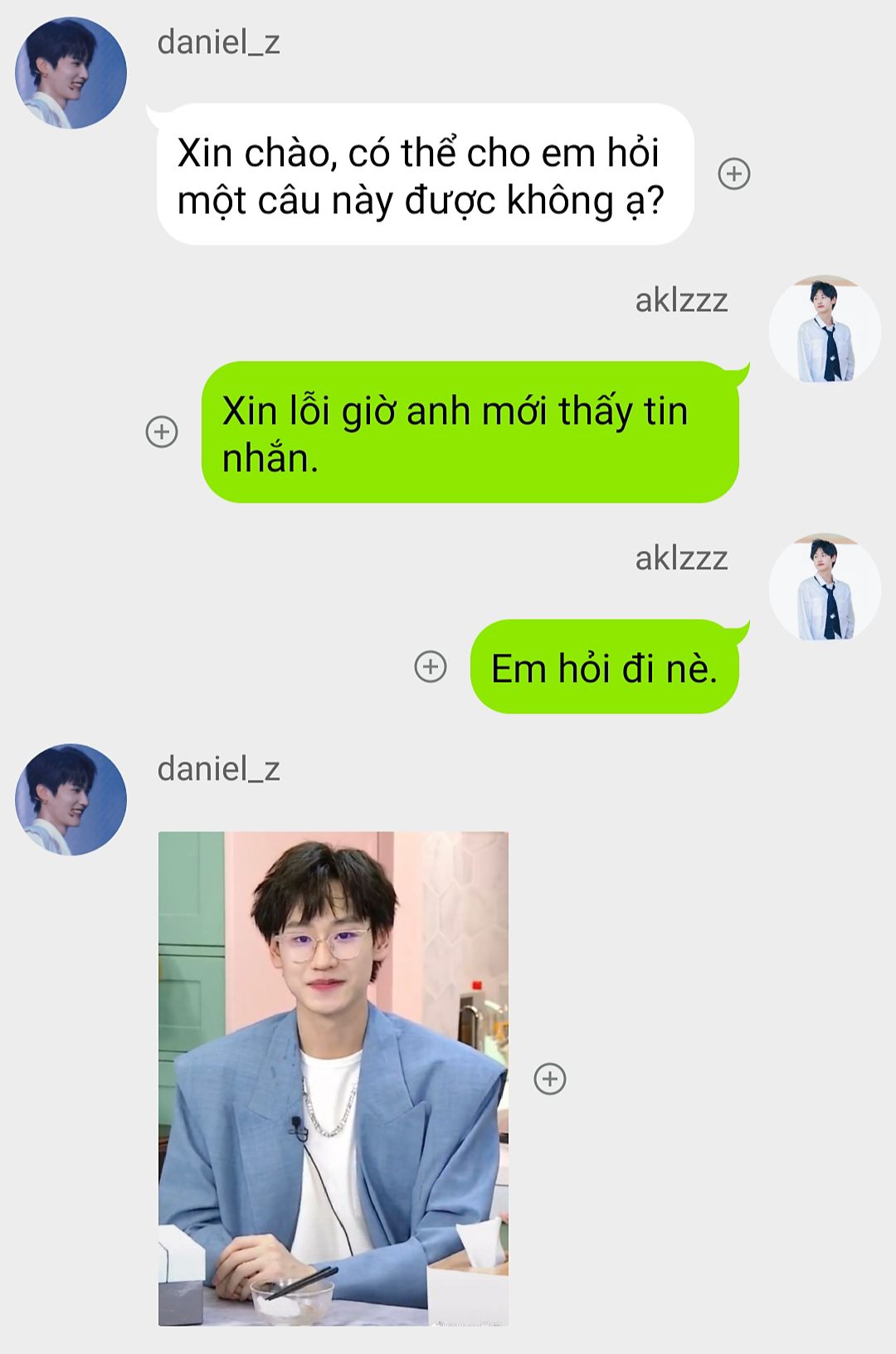Tap the plus icon next to the photo message
The image size is (896, 1354).
(550, 1079)
